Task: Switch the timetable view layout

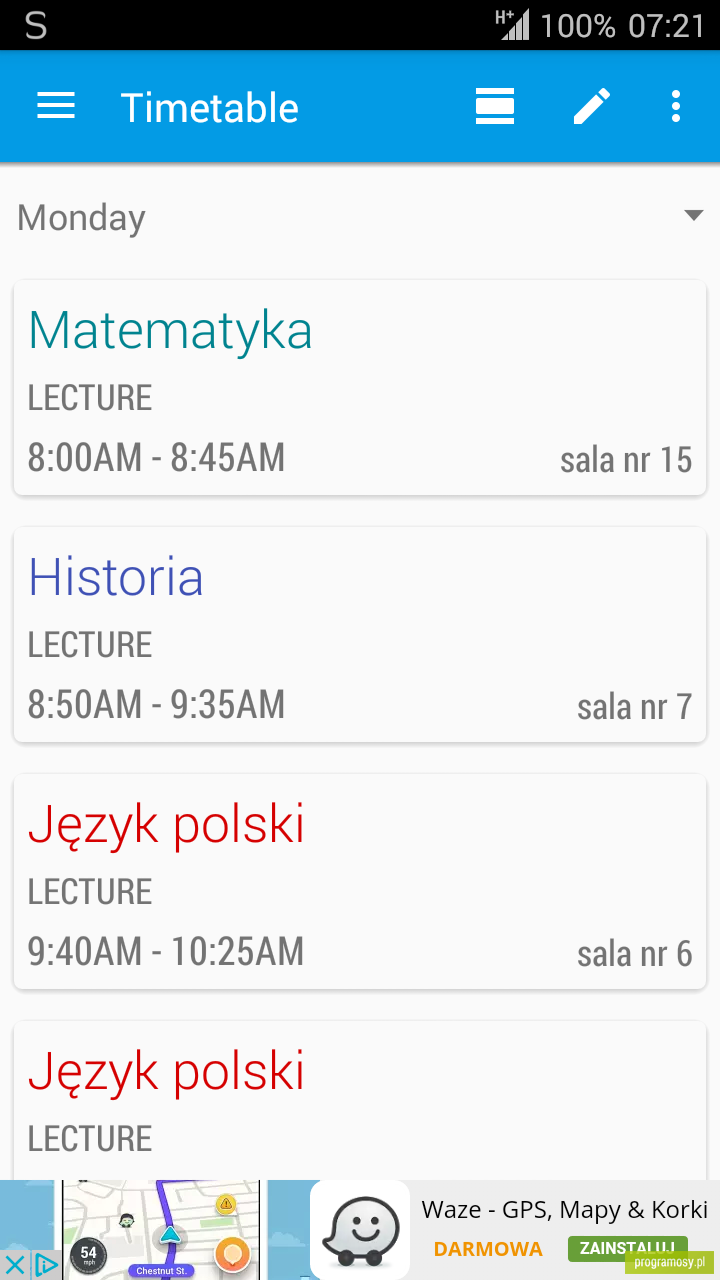Action: pos(495,106)
